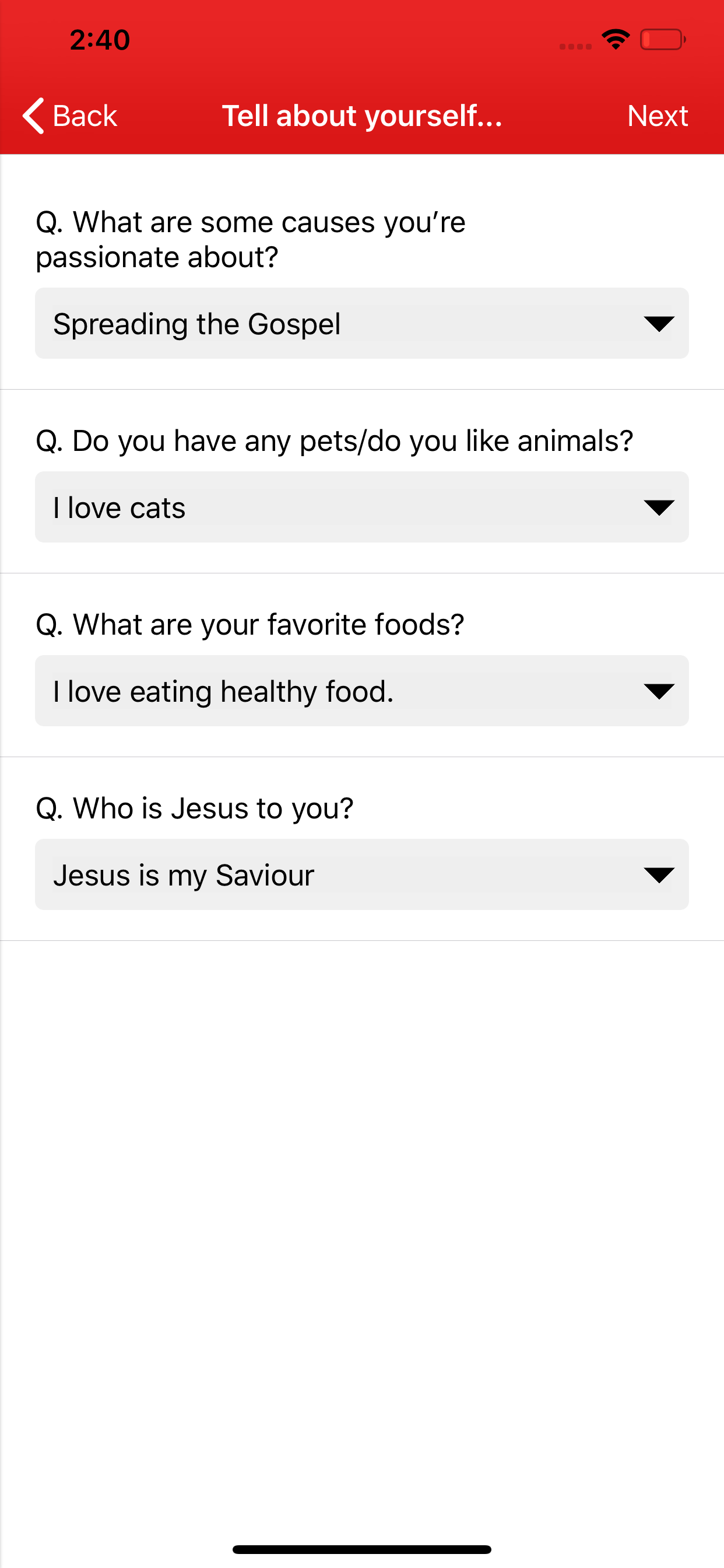Screen dimensions: 724x1568
Task: Open the passionate causes dropdown
Action: [362, 324]
